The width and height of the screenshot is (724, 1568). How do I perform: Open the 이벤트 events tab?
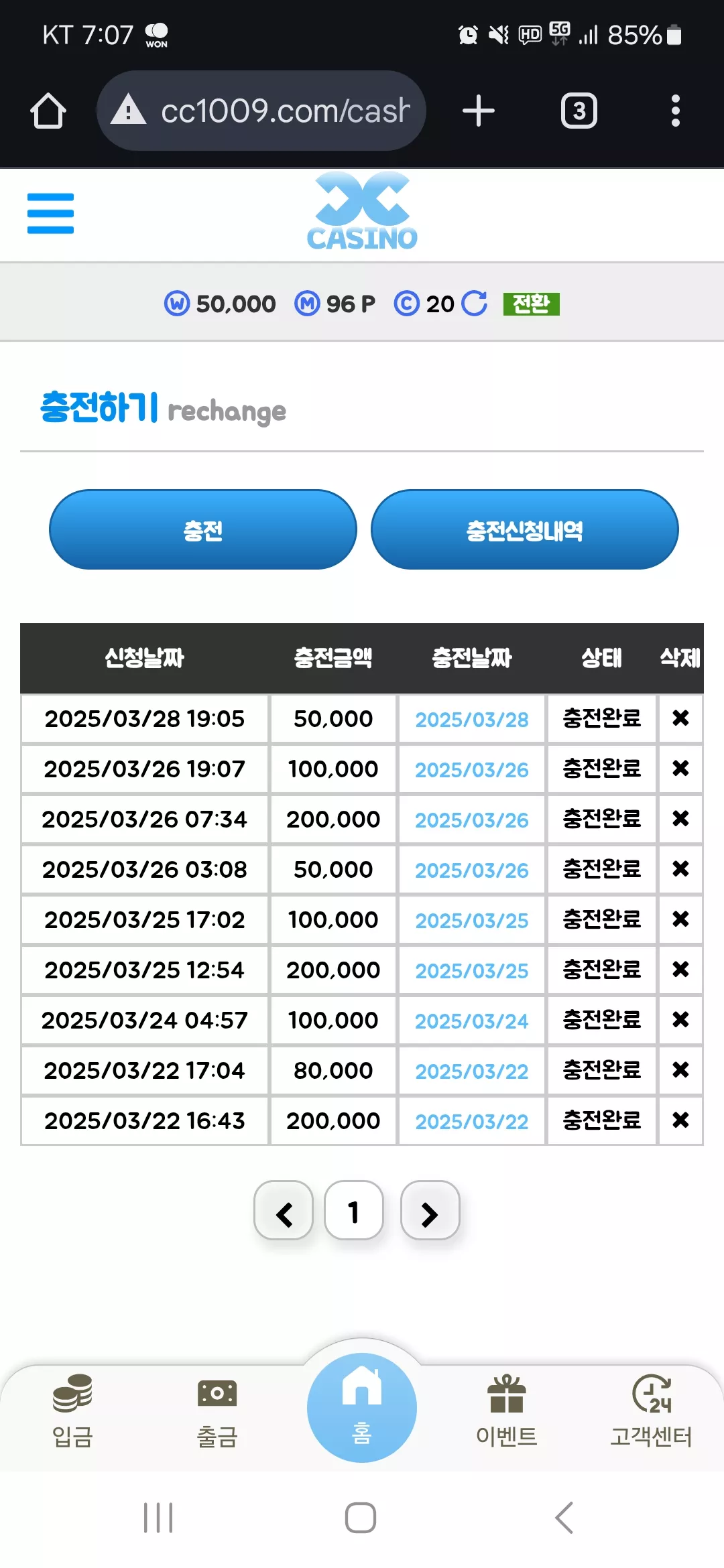507,1410
